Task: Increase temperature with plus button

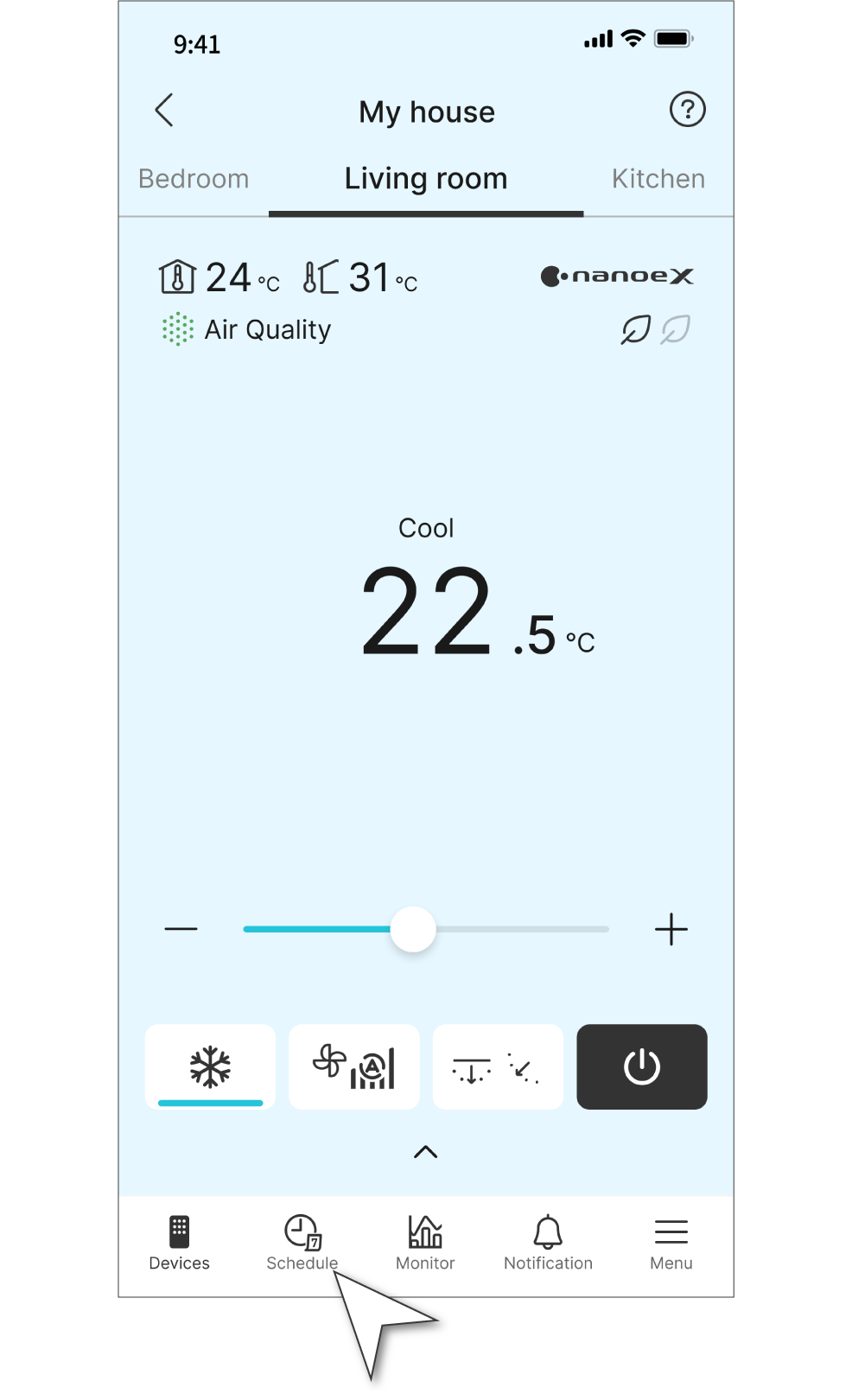Action: coord(671,929)
